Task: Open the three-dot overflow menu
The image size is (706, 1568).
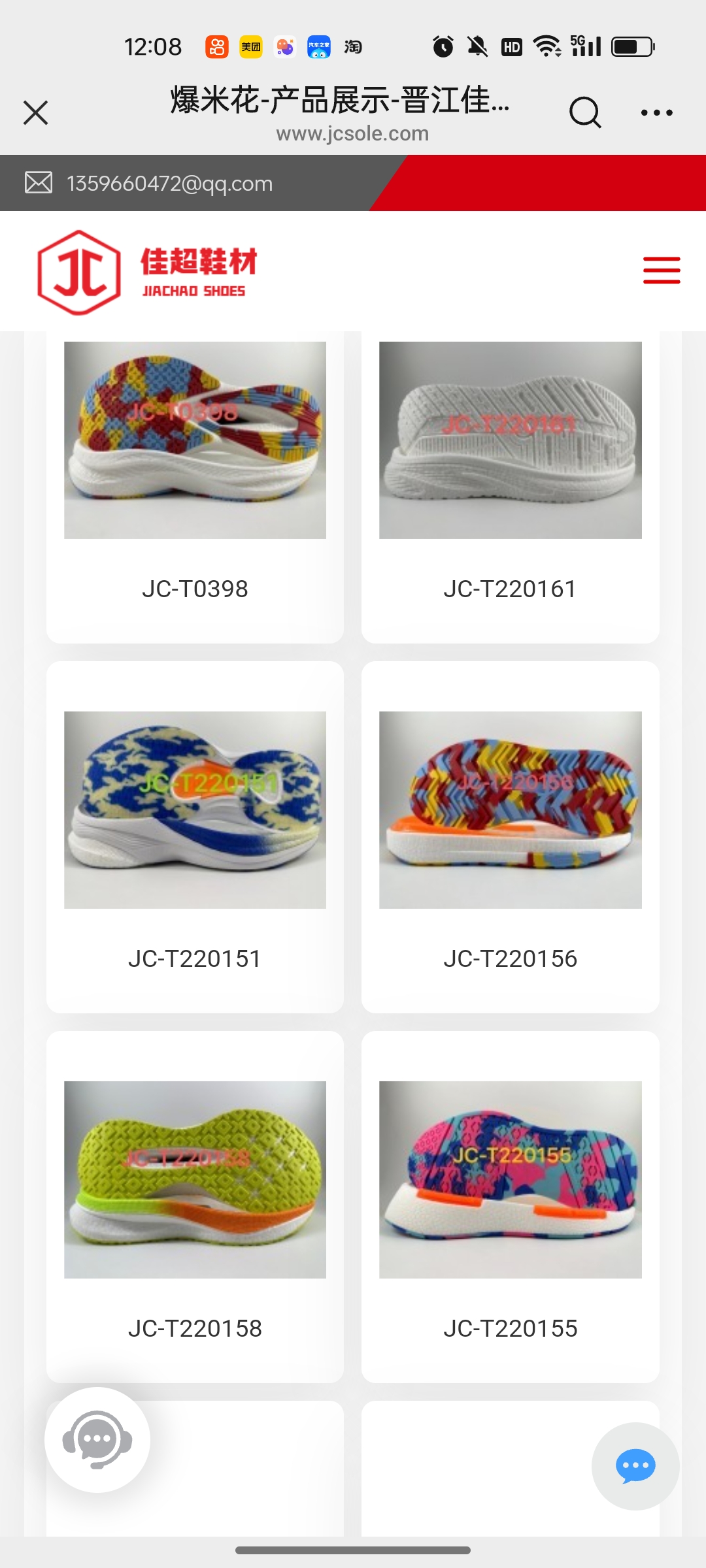Action: (656, 112)
